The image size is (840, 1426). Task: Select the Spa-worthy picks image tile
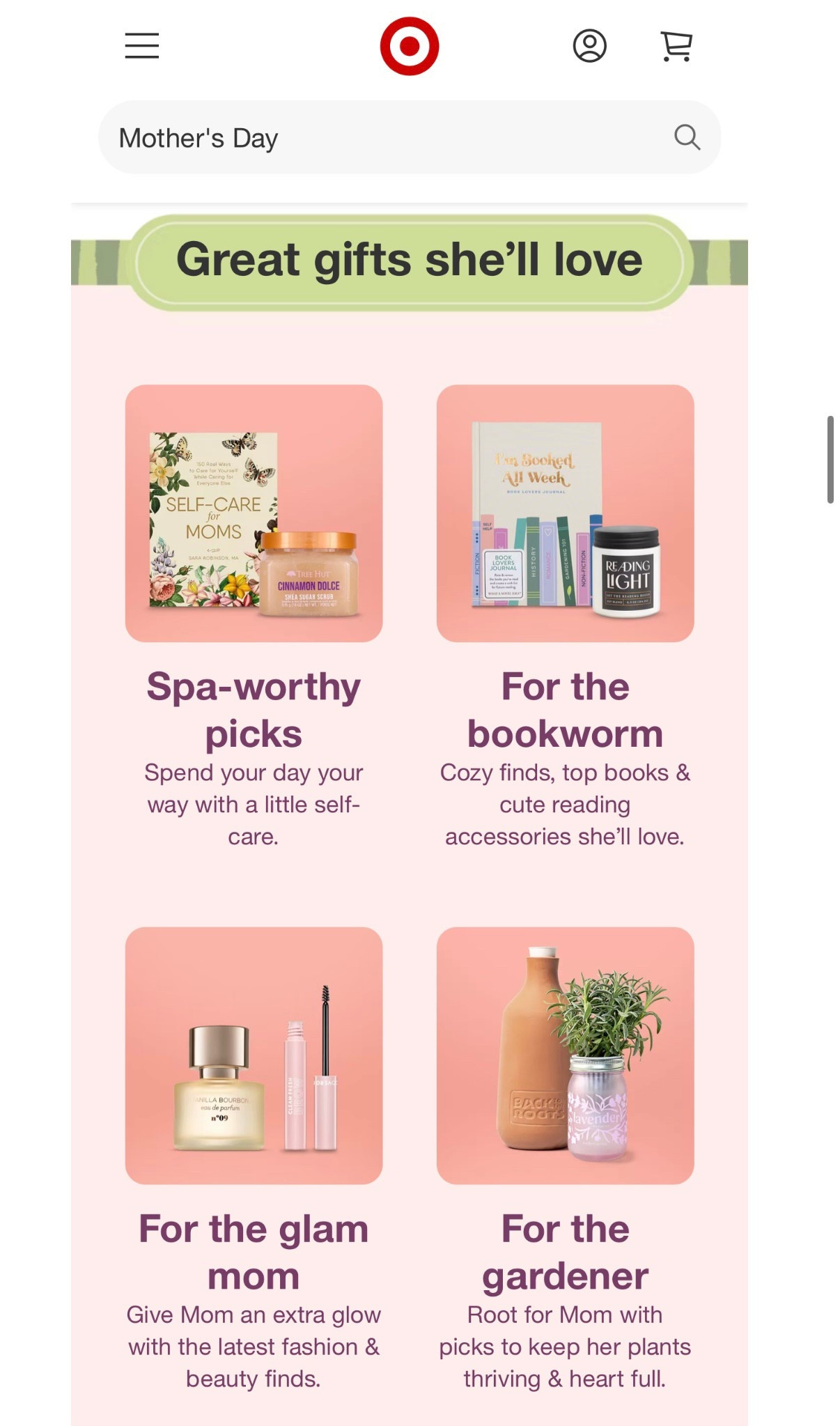coord(252,513)
